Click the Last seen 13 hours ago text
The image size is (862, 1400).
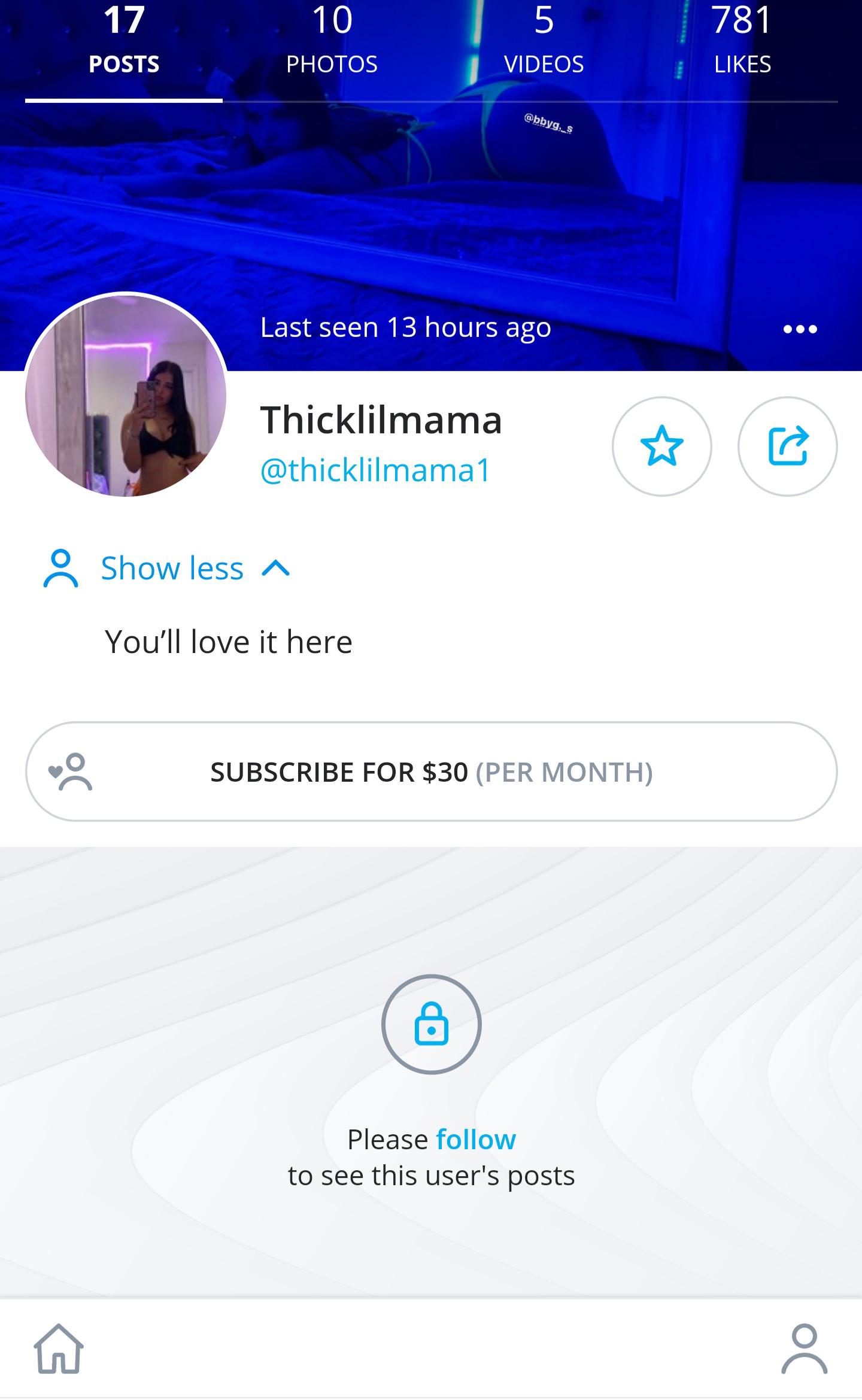(x=406, y=328)
